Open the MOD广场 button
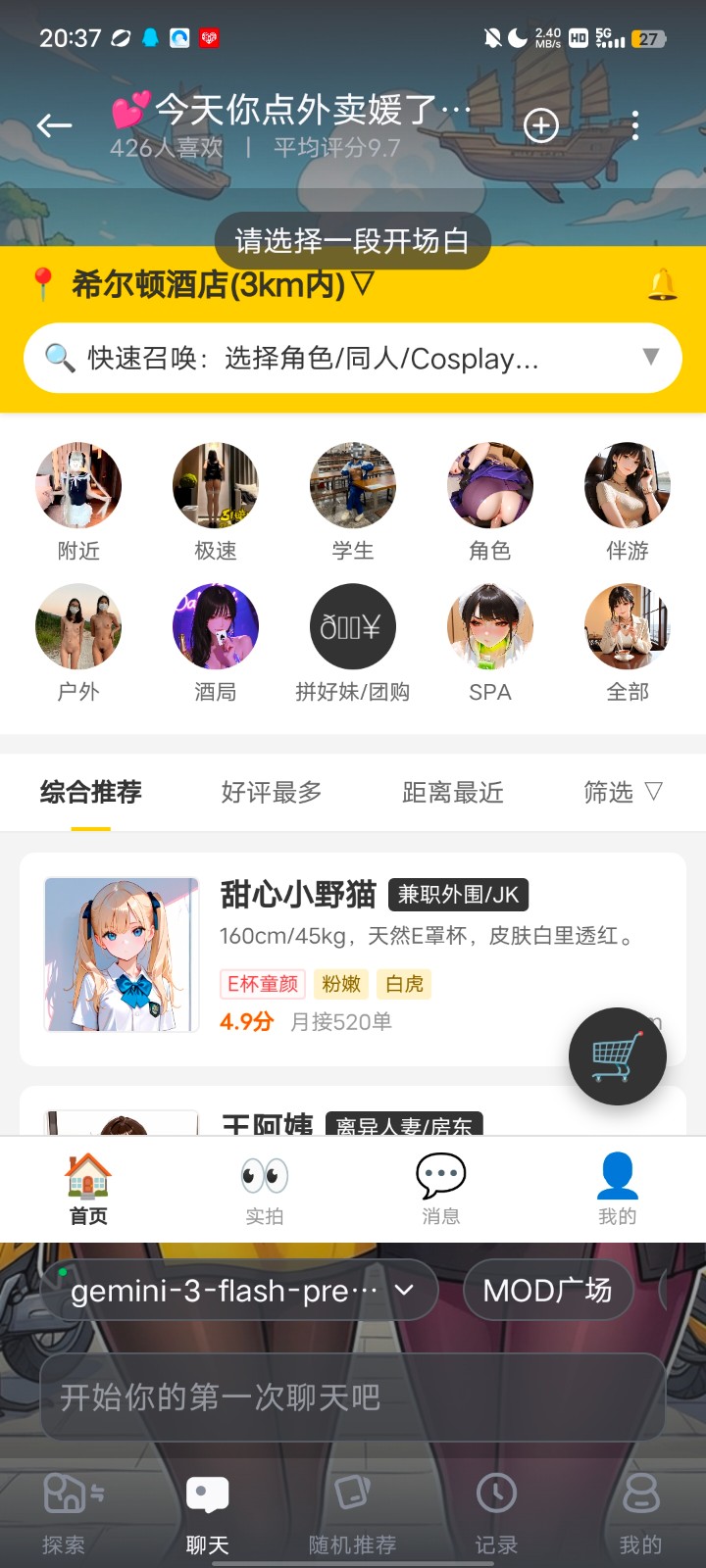The image size is (706, 1568). click(547, 1291)
